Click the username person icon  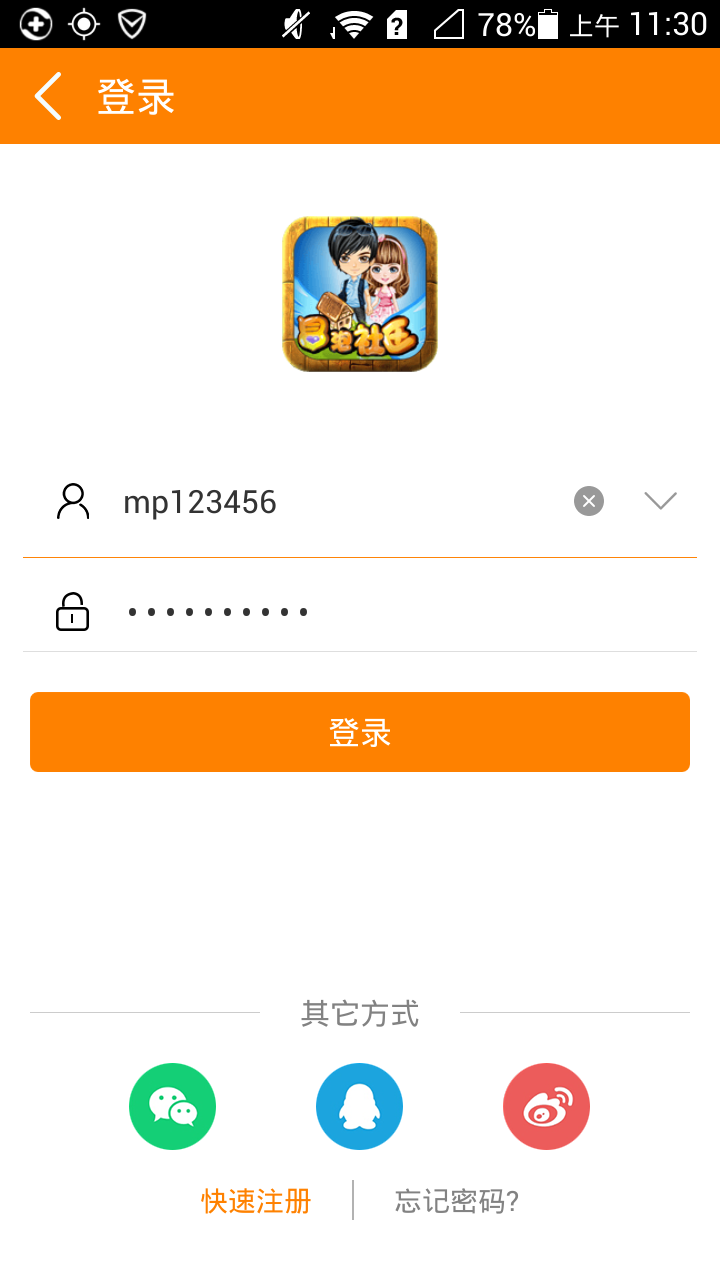pyautogui.click(x=71, y=501)
